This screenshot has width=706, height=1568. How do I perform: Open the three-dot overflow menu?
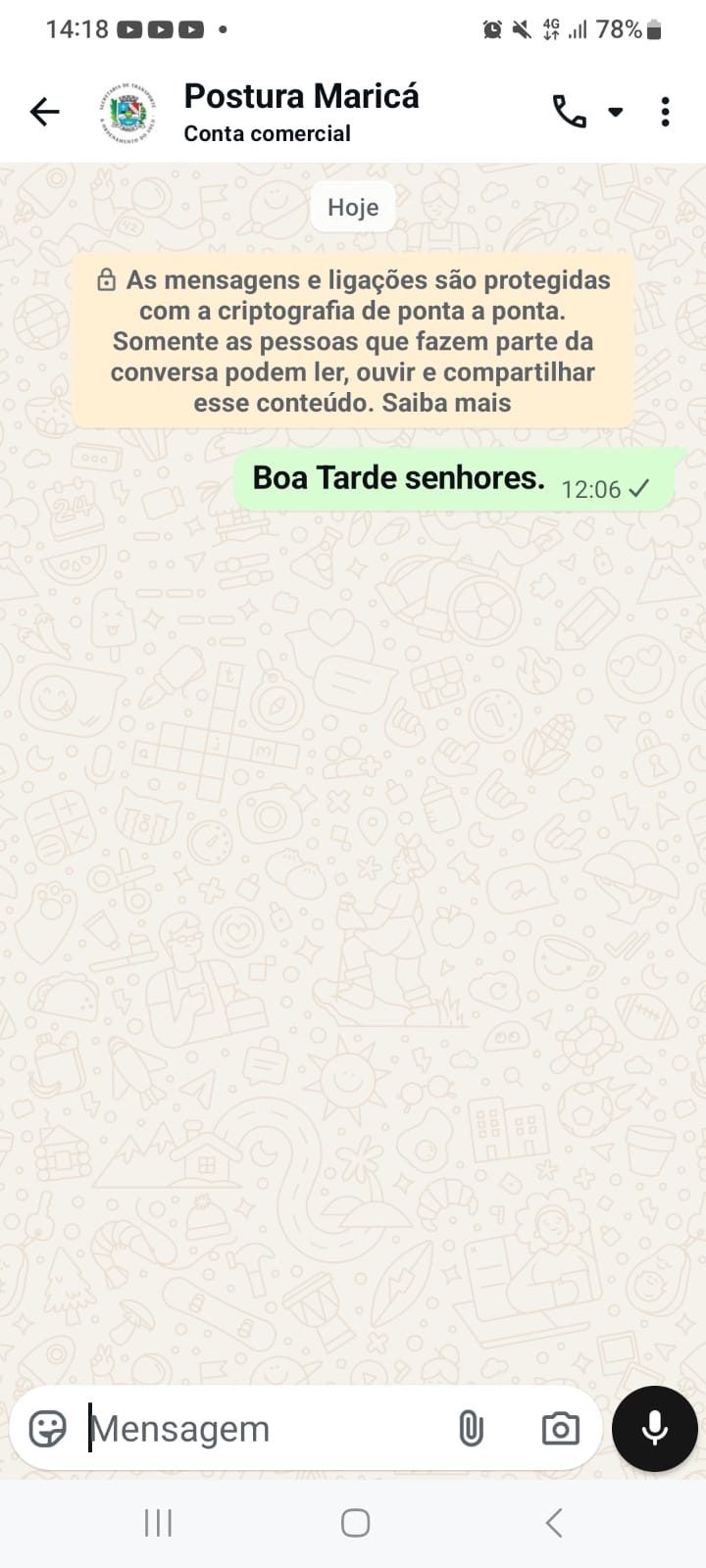click(x=666, y=113)
